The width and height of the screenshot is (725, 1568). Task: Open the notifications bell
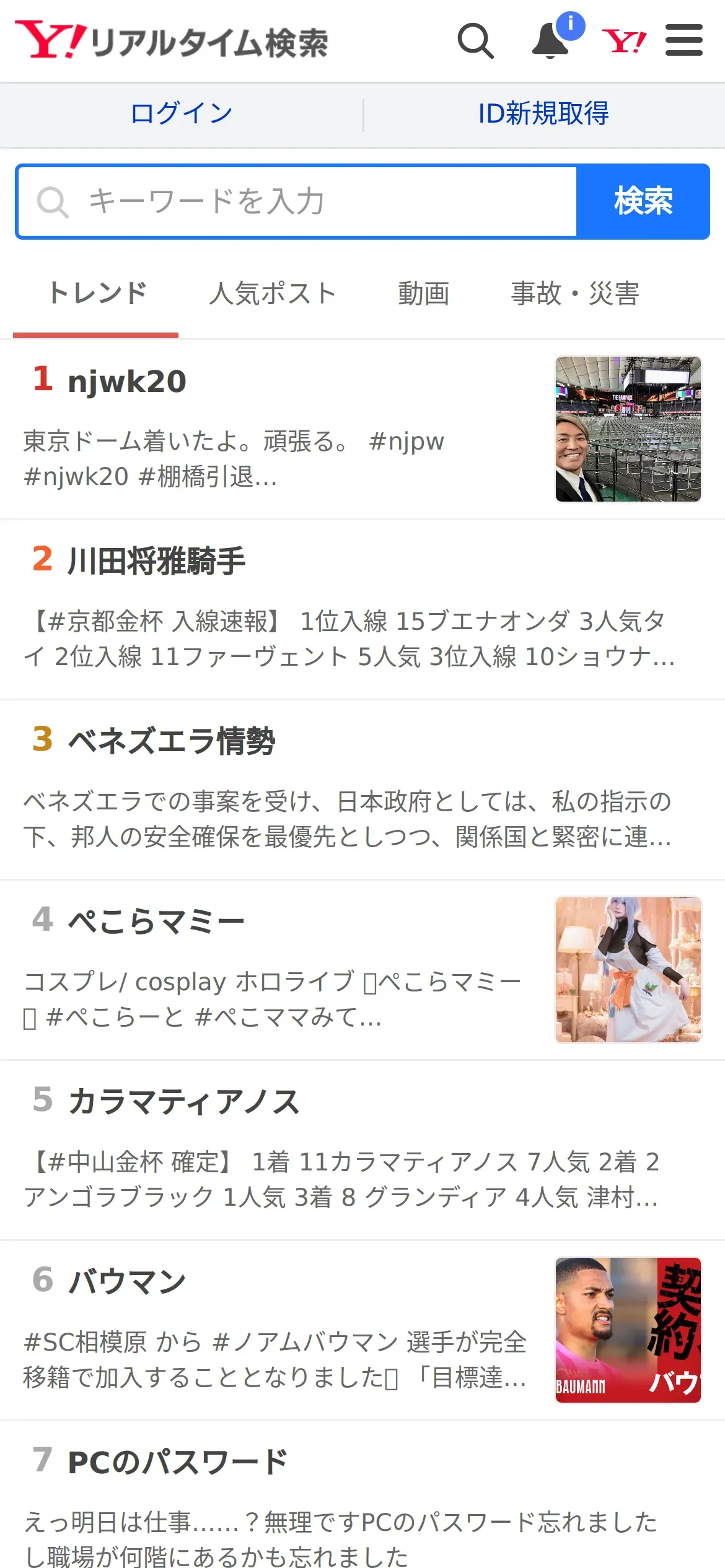click(551, 41)
